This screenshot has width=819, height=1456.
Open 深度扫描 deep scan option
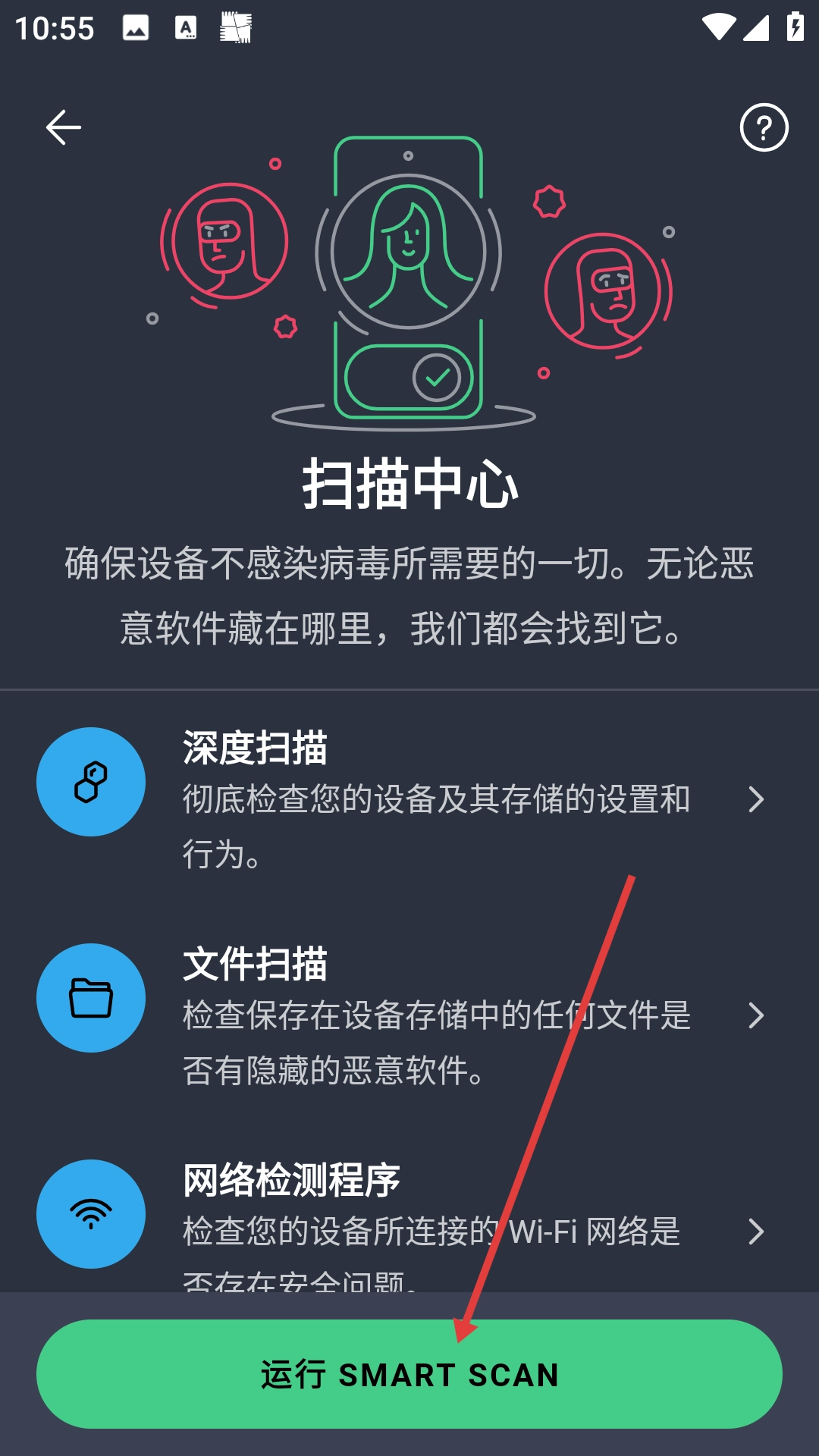[409, 799]
